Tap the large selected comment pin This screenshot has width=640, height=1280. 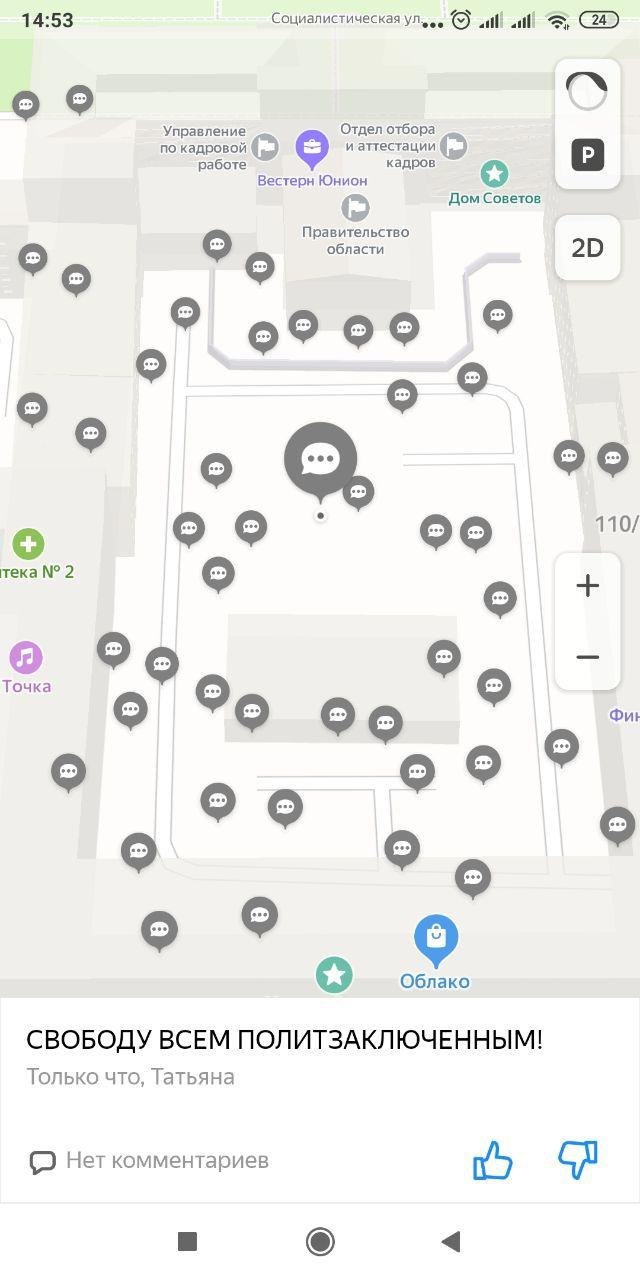click(x=320, y=460)
